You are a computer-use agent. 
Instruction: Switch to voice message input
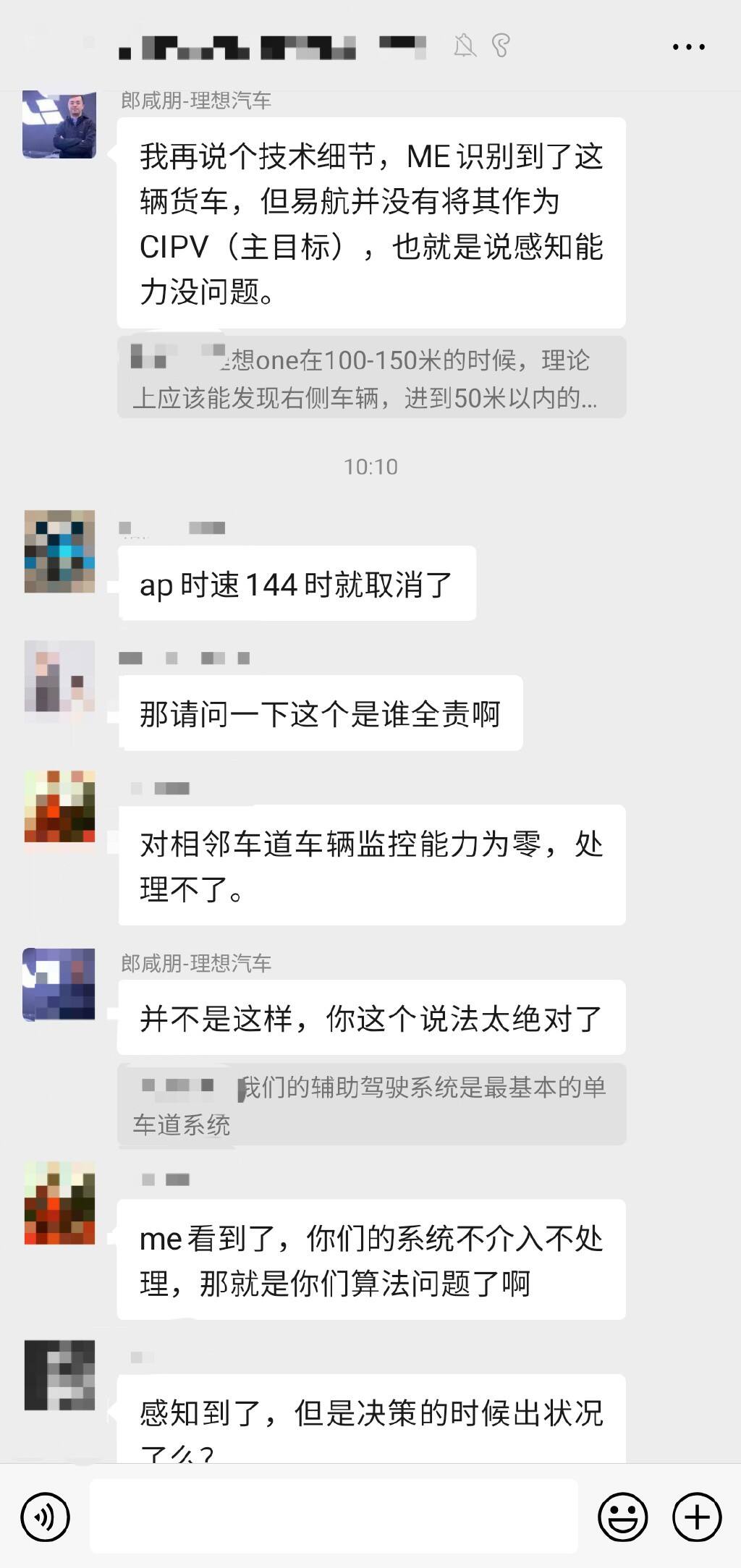tap(46, 1517)
